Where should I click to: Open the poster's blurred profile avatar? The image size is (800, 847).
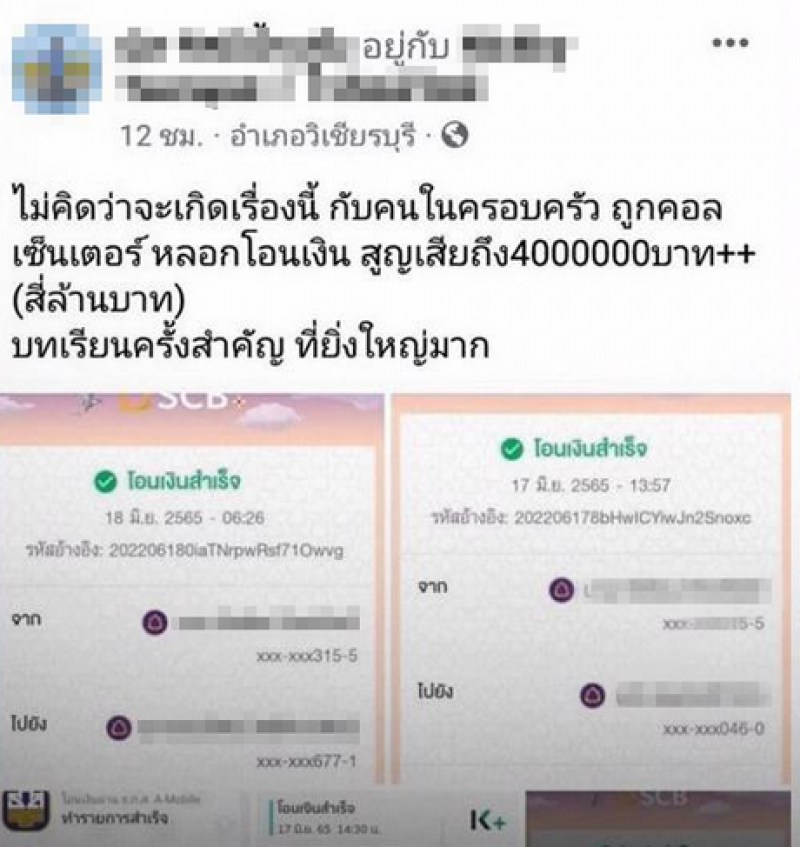(63, 66)
